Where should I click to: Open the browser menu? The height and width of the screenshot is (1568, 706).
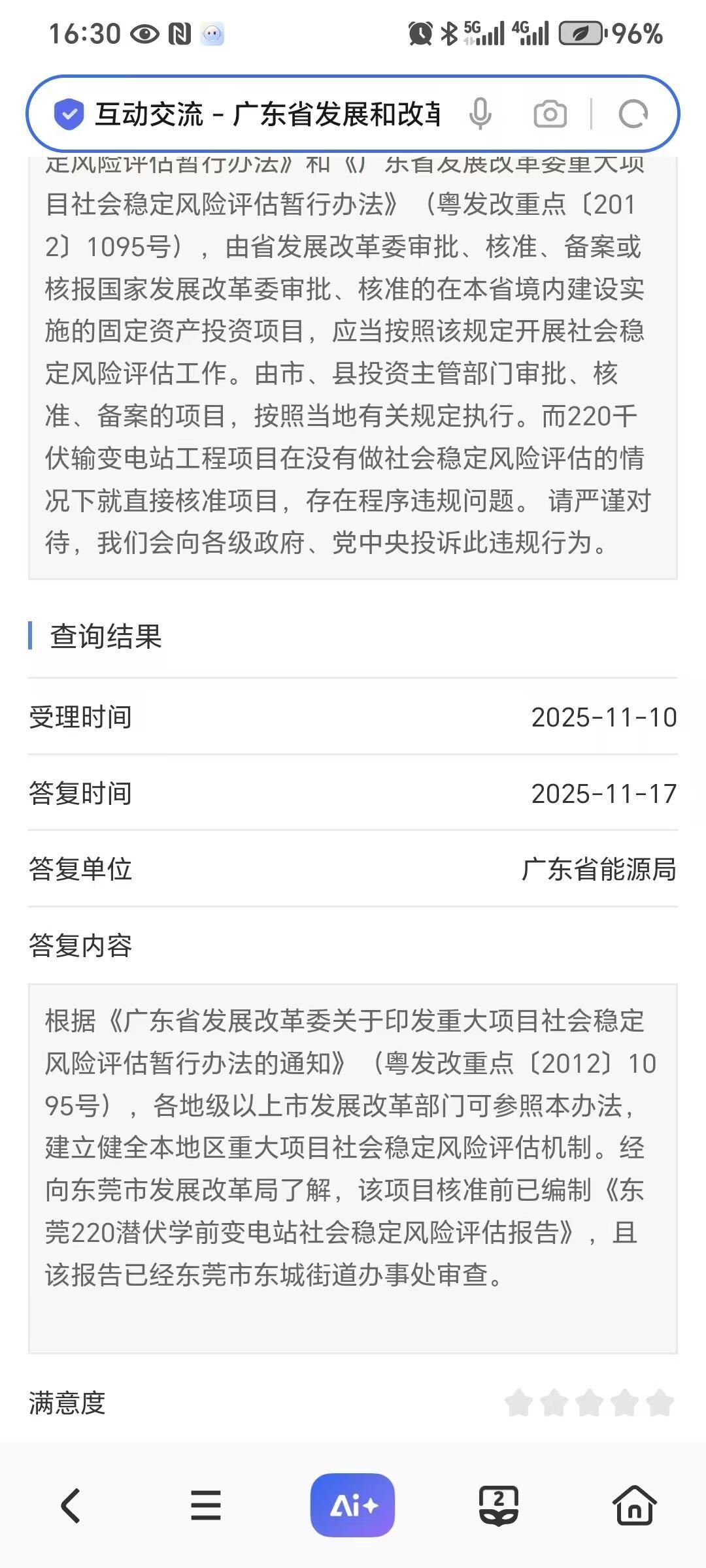[205, 1505]
